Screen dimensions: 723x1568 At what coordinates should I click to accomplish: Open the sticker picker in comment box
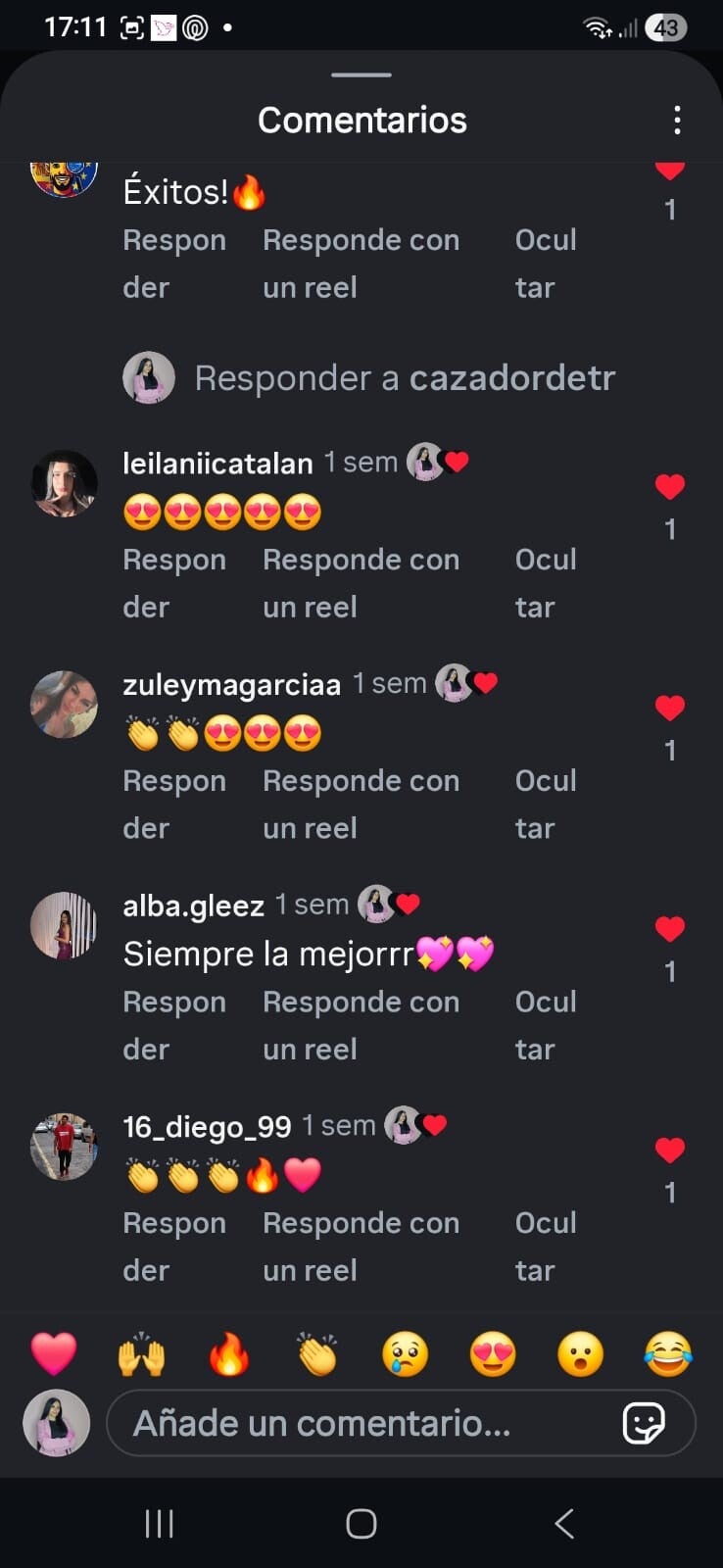coord(644,1423)
